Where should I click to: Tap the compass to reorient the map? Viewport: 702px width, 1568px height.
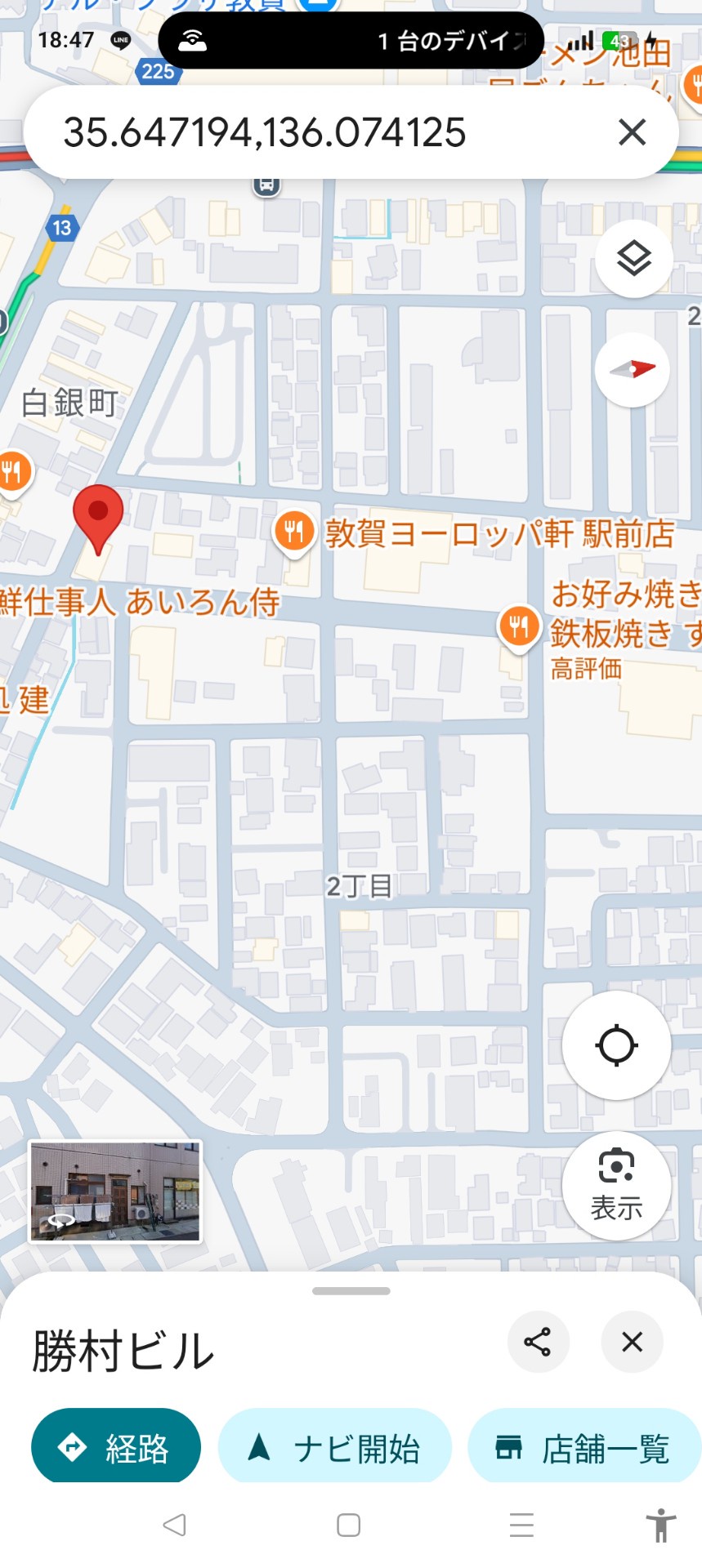coord(633,369)
